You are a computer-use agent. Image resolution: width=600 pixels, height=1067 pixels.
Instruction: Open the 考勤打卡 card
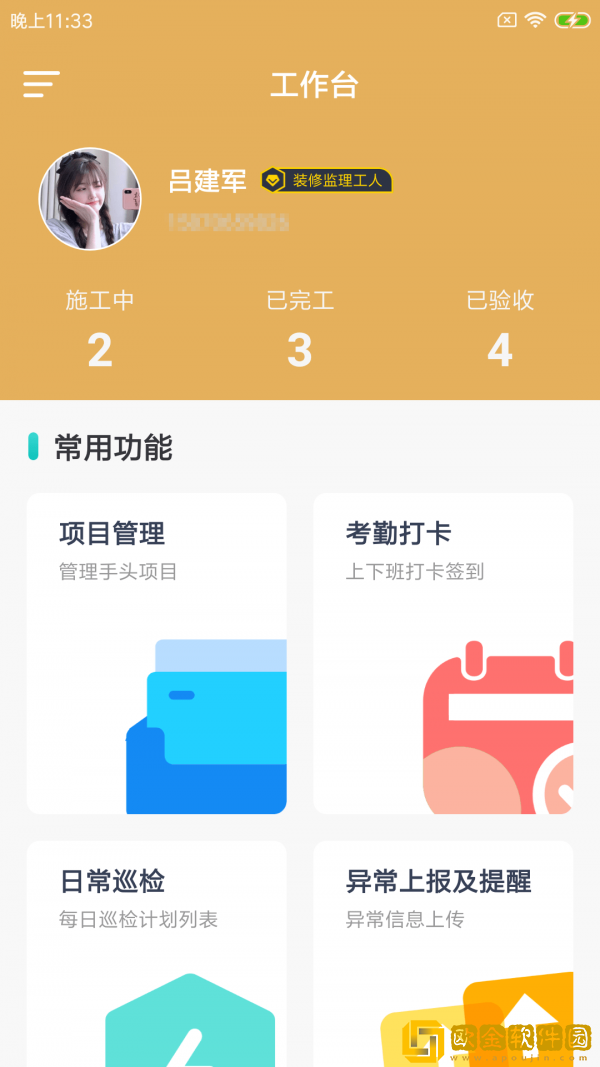443,652
